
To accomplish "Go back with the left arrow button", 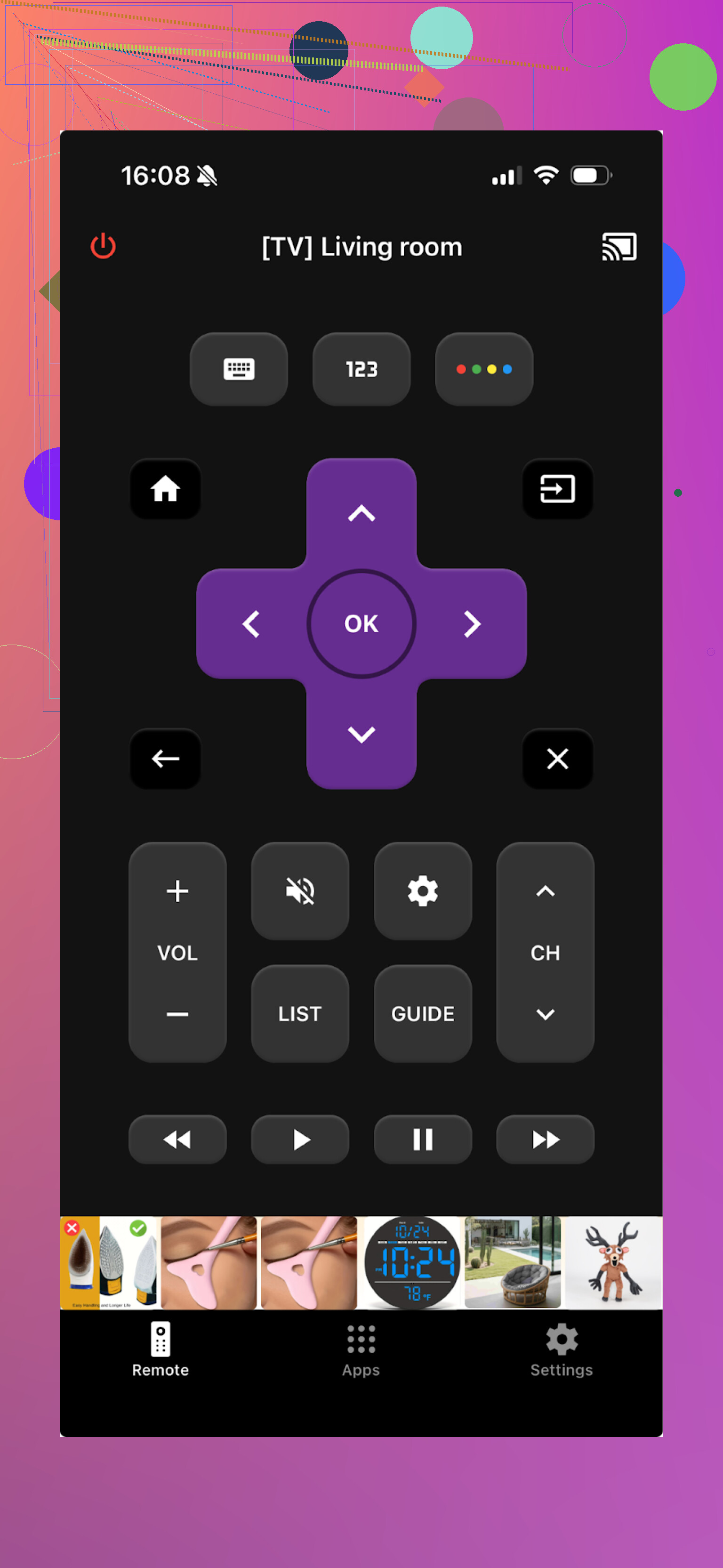I will coord(166,759).
